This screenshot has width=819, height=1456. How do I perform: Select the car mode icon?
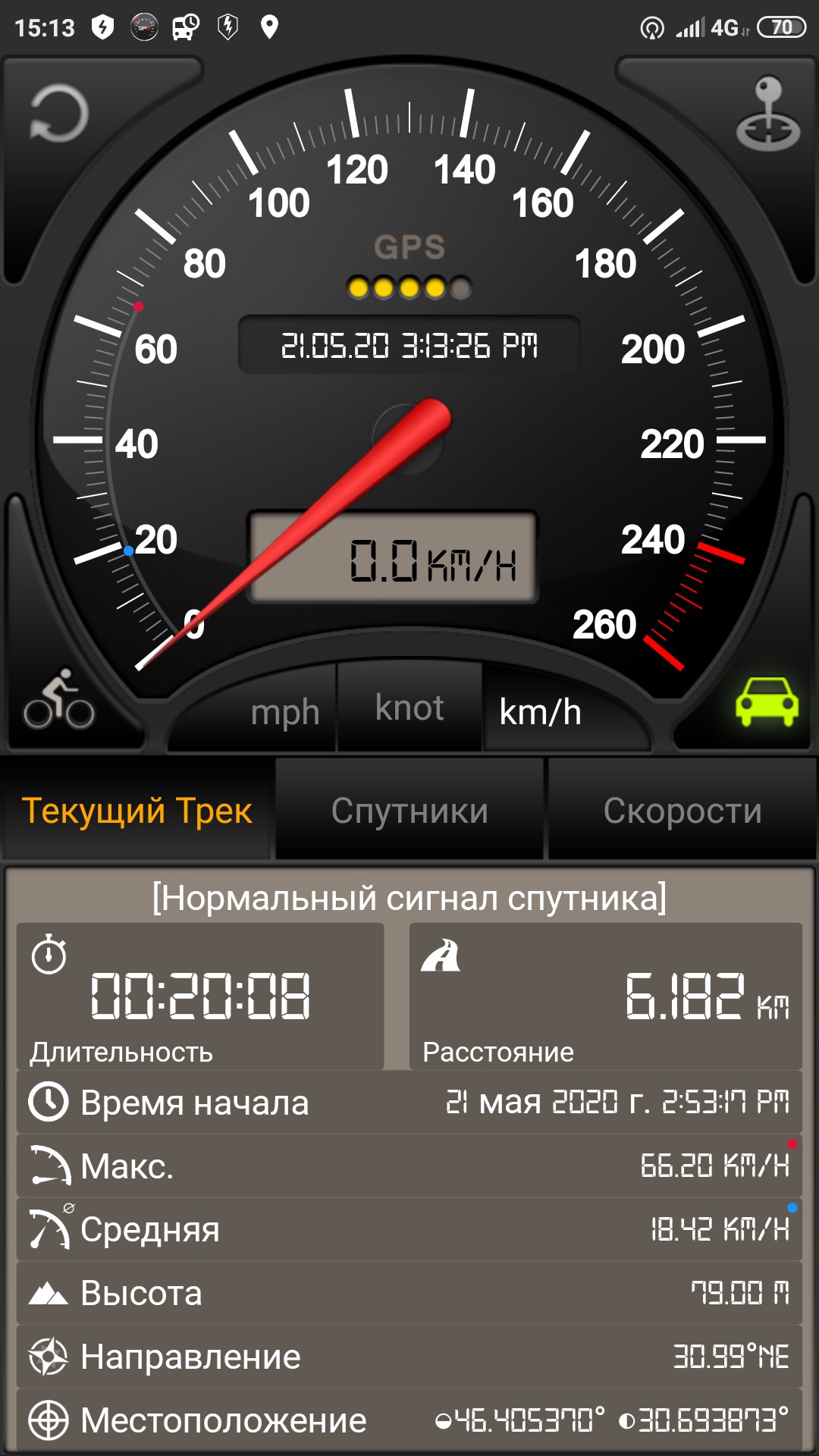(767, 702)
